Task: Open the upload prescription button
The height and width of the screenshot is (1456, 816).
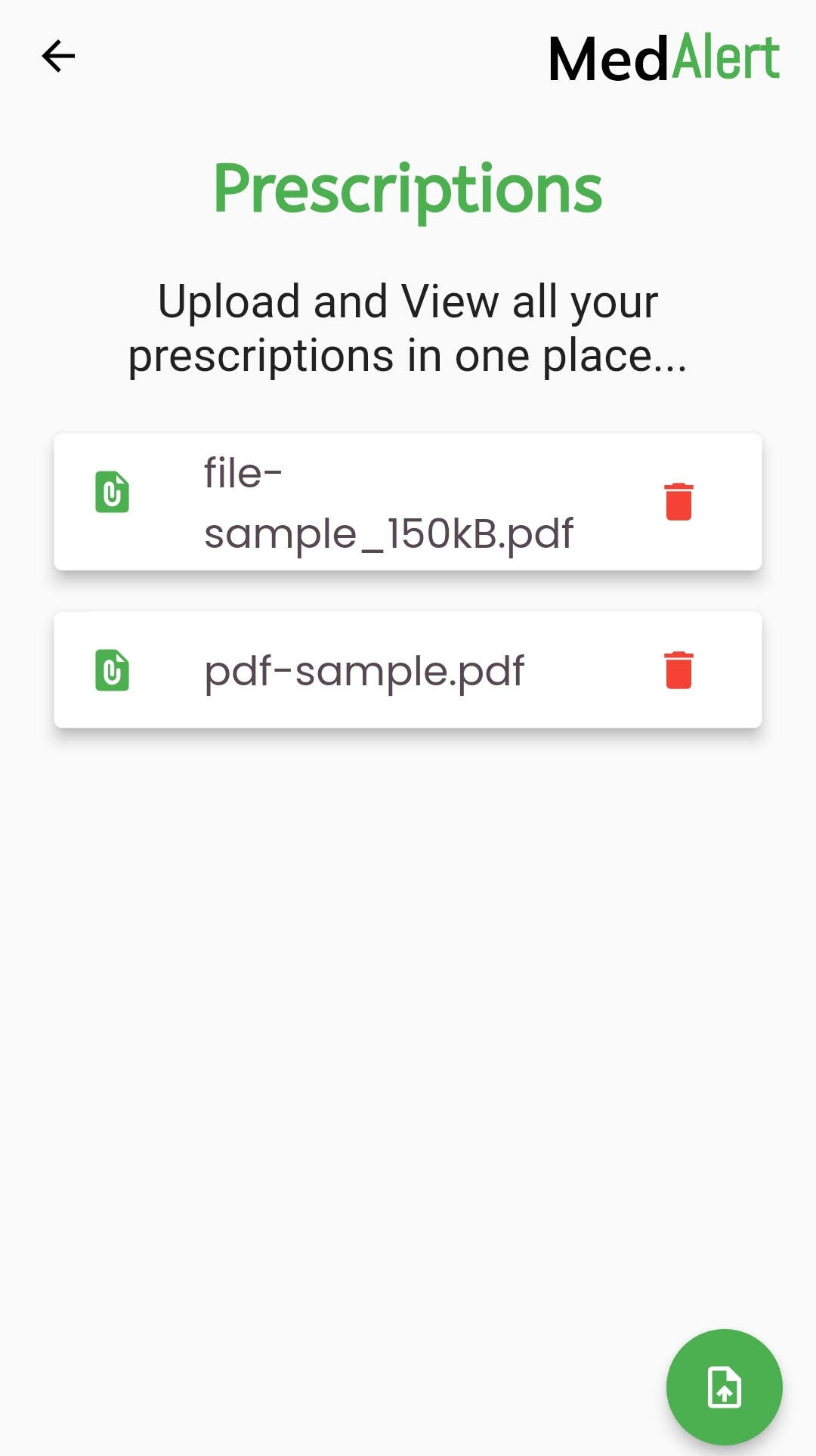Action: pos(725,1387)
